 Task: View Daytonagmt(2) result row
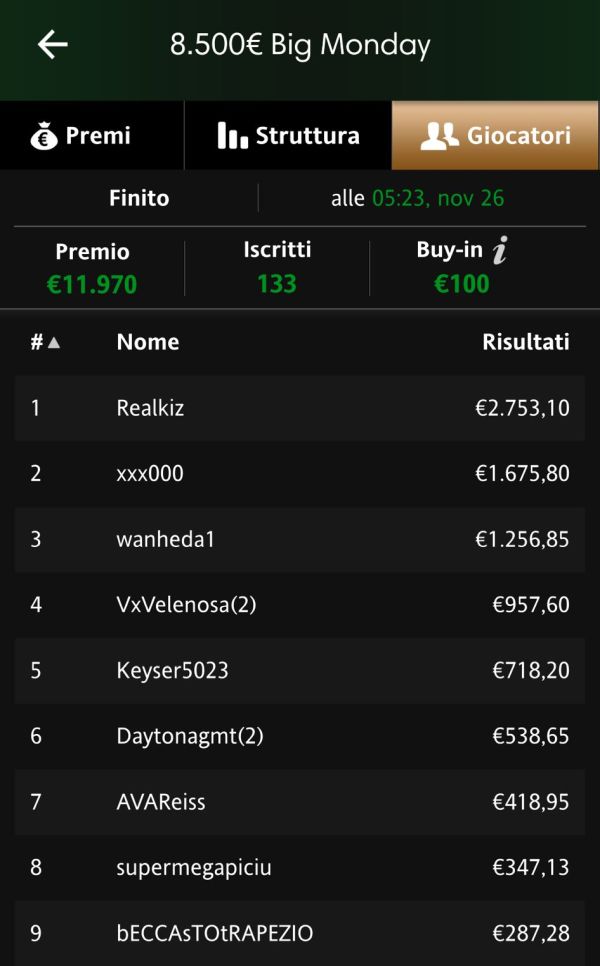pyautogui.click(x=299, y=736)
